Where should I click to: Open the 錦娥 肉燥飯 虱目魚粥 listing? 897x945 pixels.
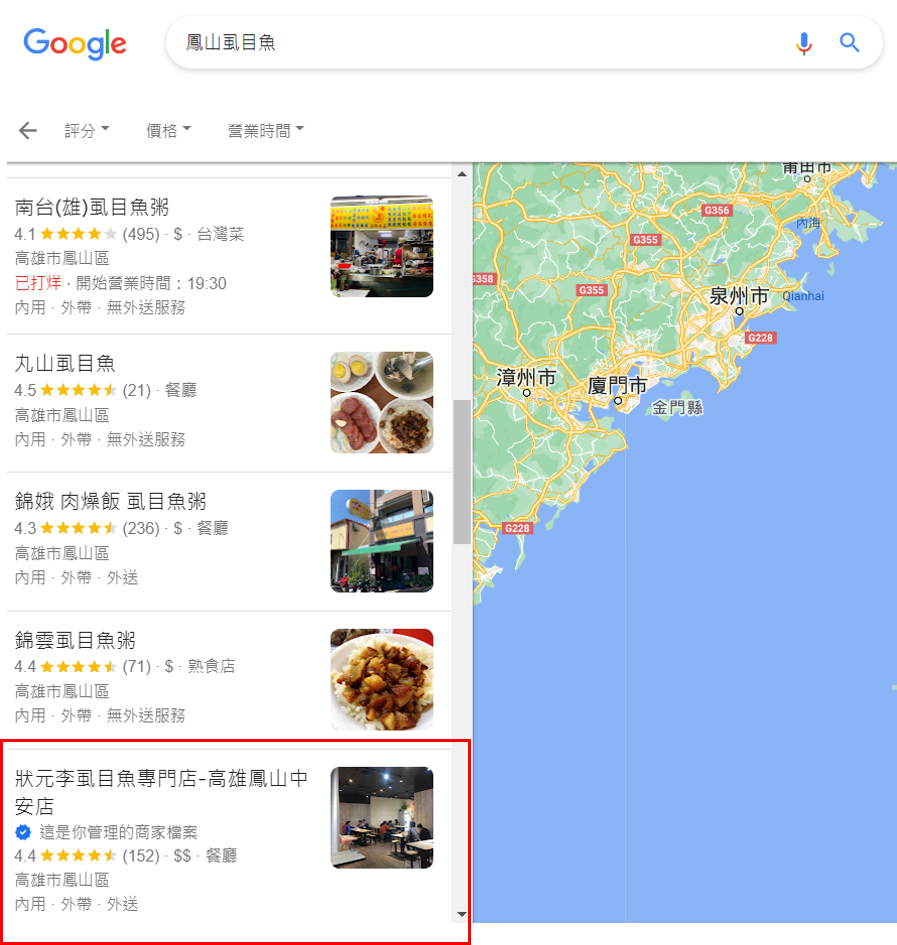(x=111, y=502)
